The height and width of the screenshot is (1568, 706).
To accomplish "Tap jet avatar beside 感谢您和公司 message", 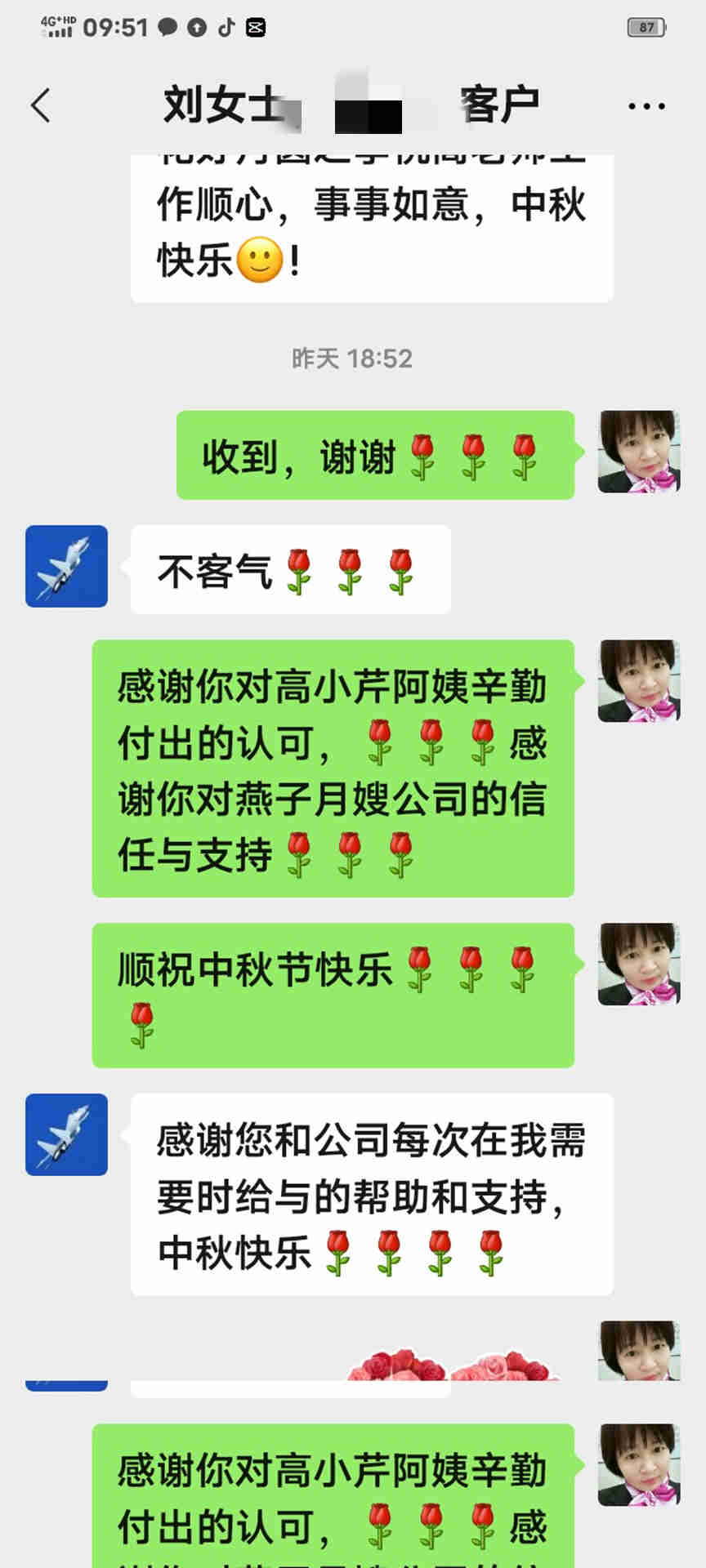I will (66, 1134).
